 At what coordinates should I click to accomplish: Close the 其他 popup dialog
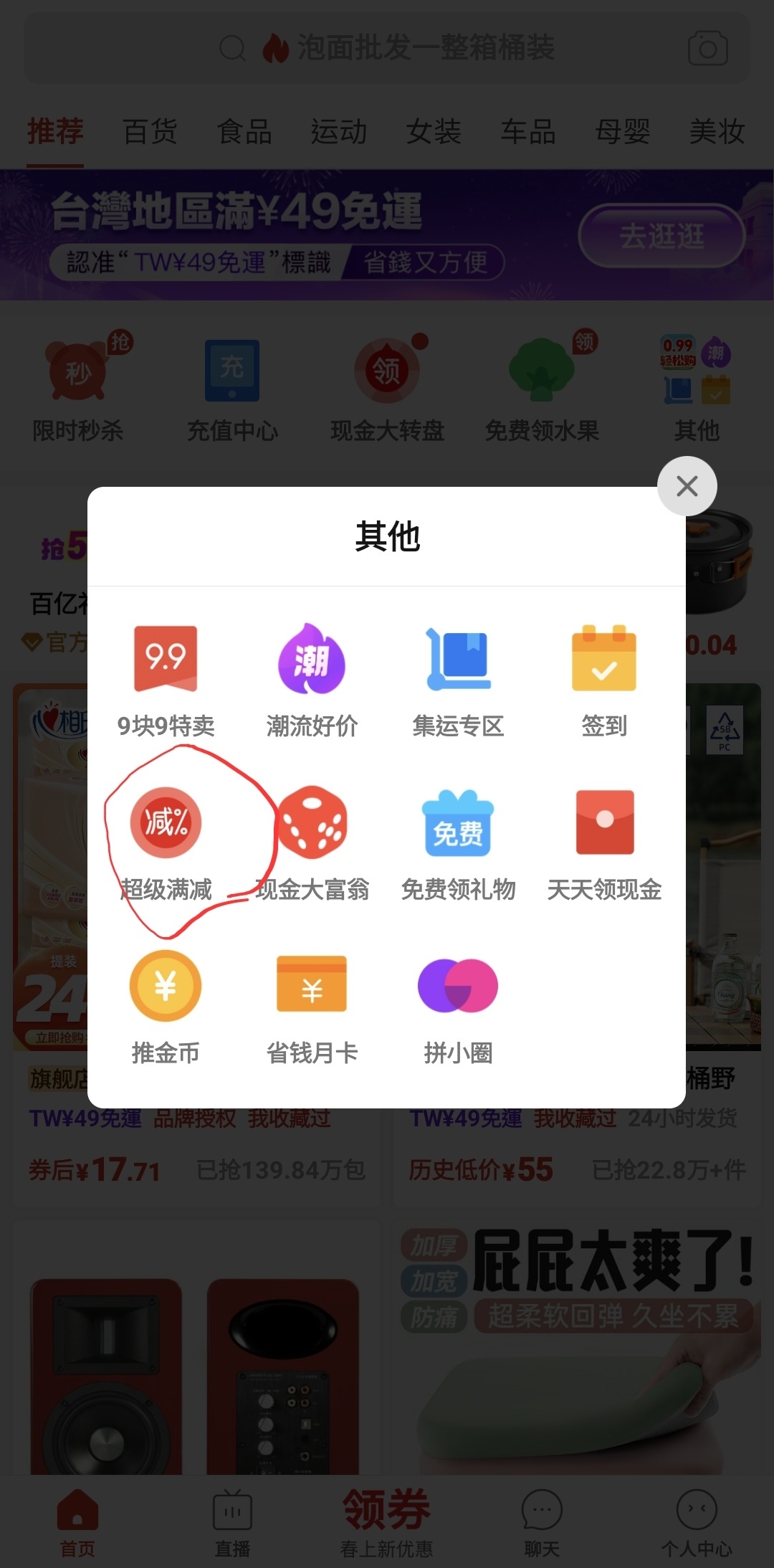point(687,486)
